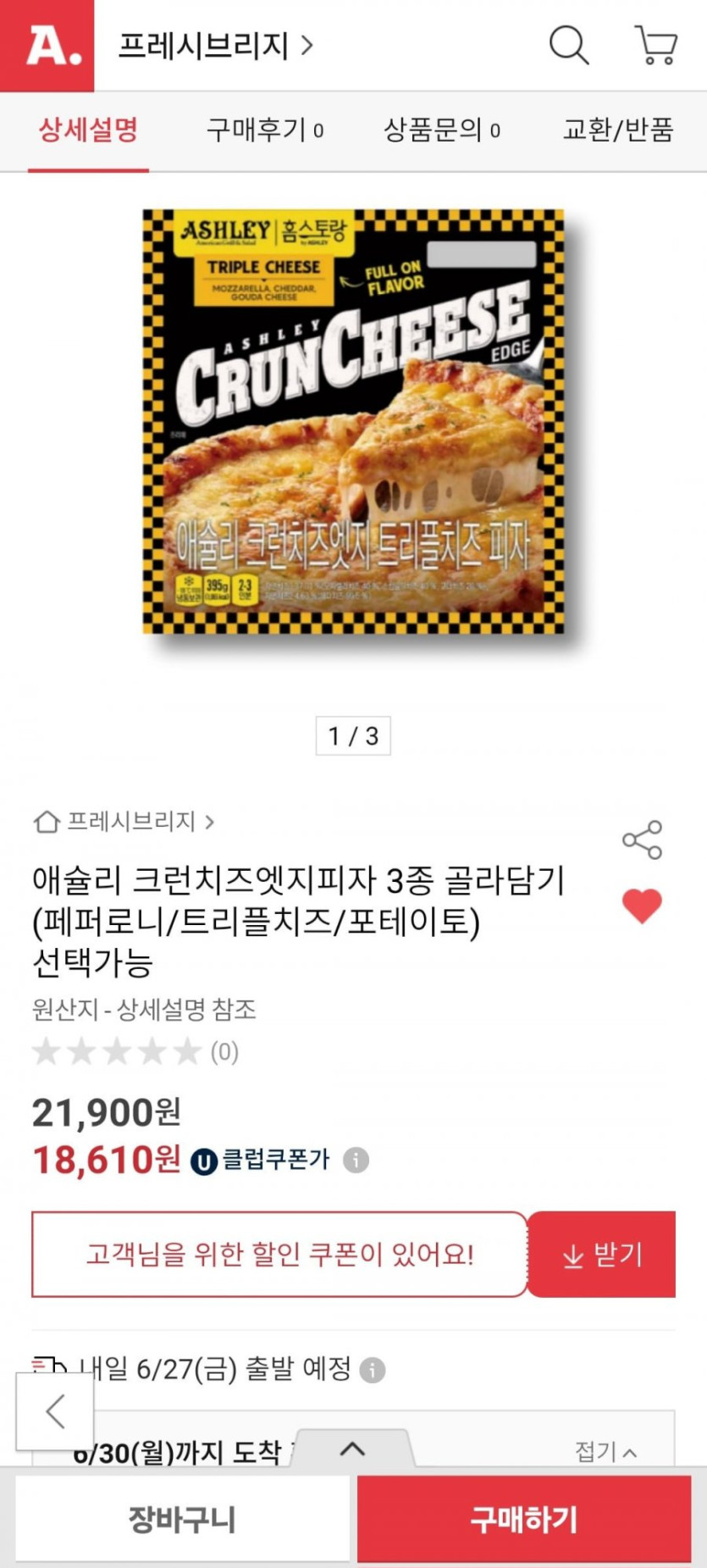Open 프레시브리지 store from the header

(215, 45)
